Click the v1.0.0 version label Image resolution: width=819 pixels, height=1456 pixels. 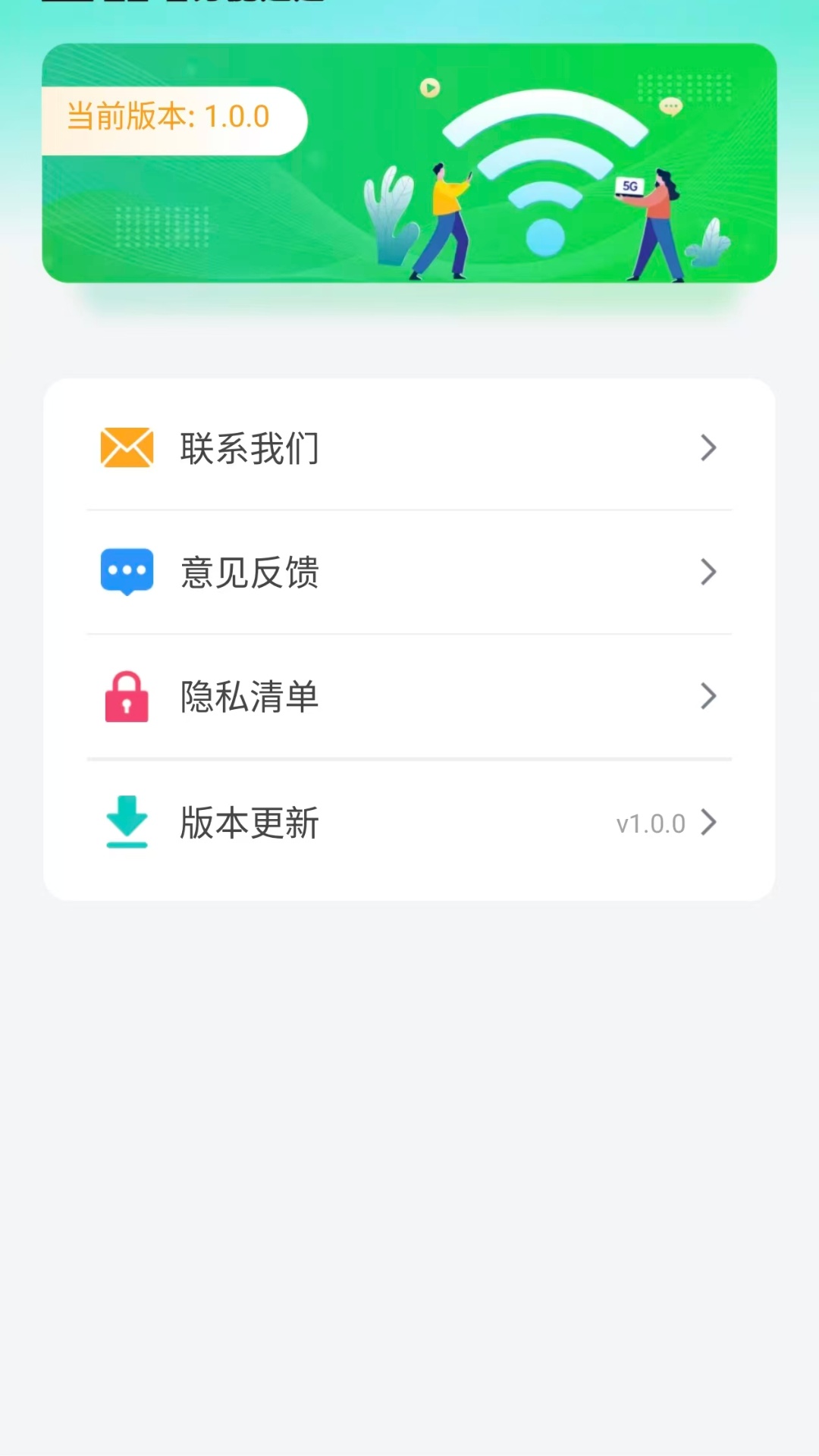click(x=650, y=823)
